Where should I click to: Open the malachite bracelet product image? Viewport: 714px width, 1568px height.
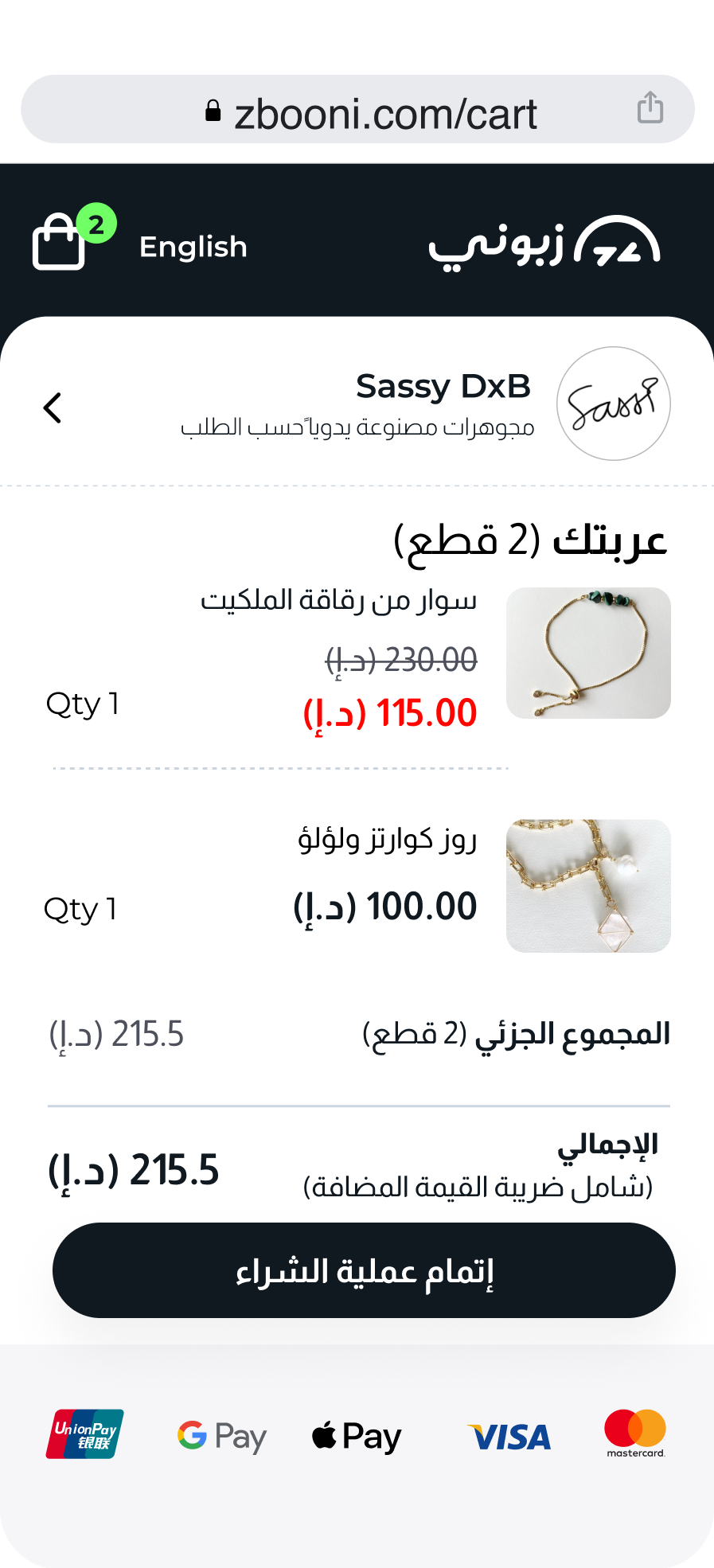point(588,653)
